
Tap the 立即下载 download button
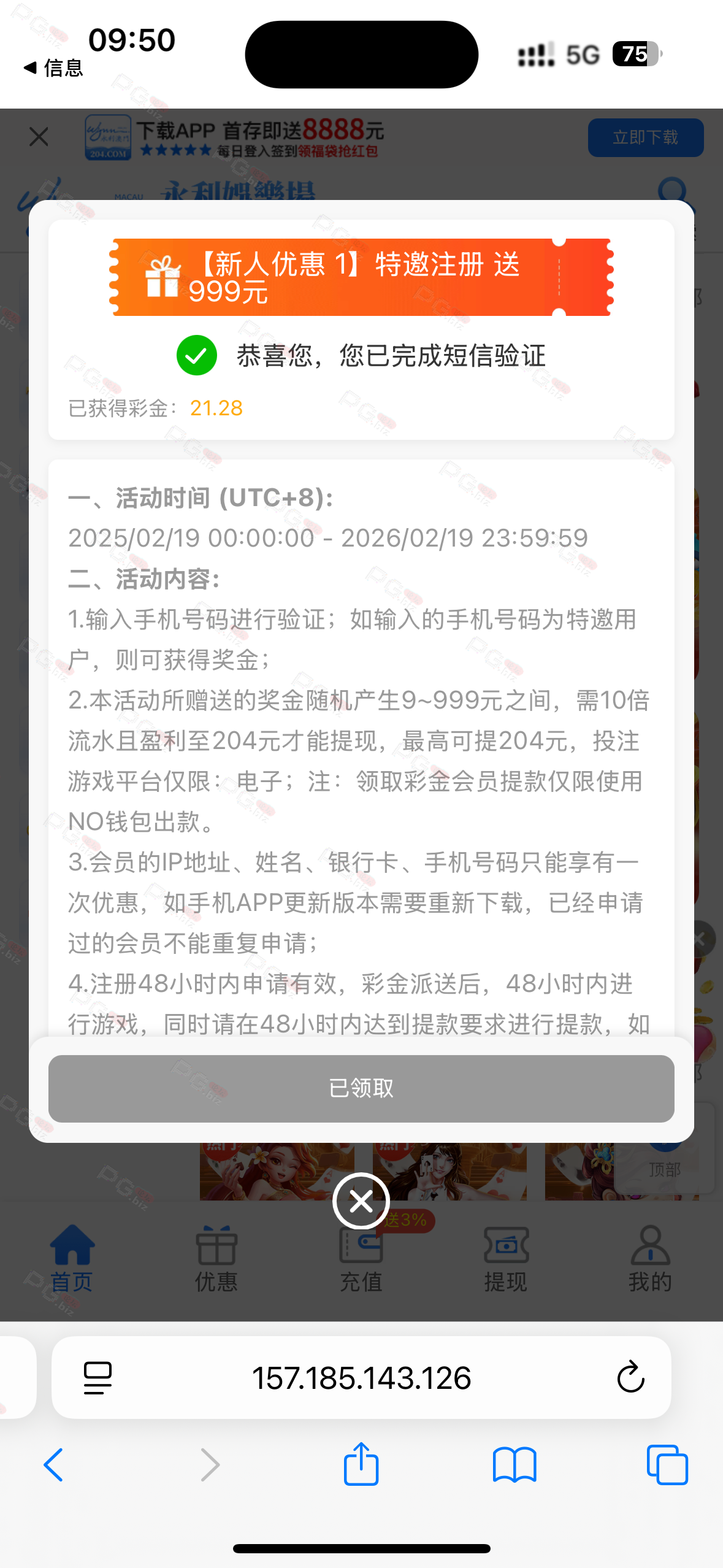(x=645, y=137)
